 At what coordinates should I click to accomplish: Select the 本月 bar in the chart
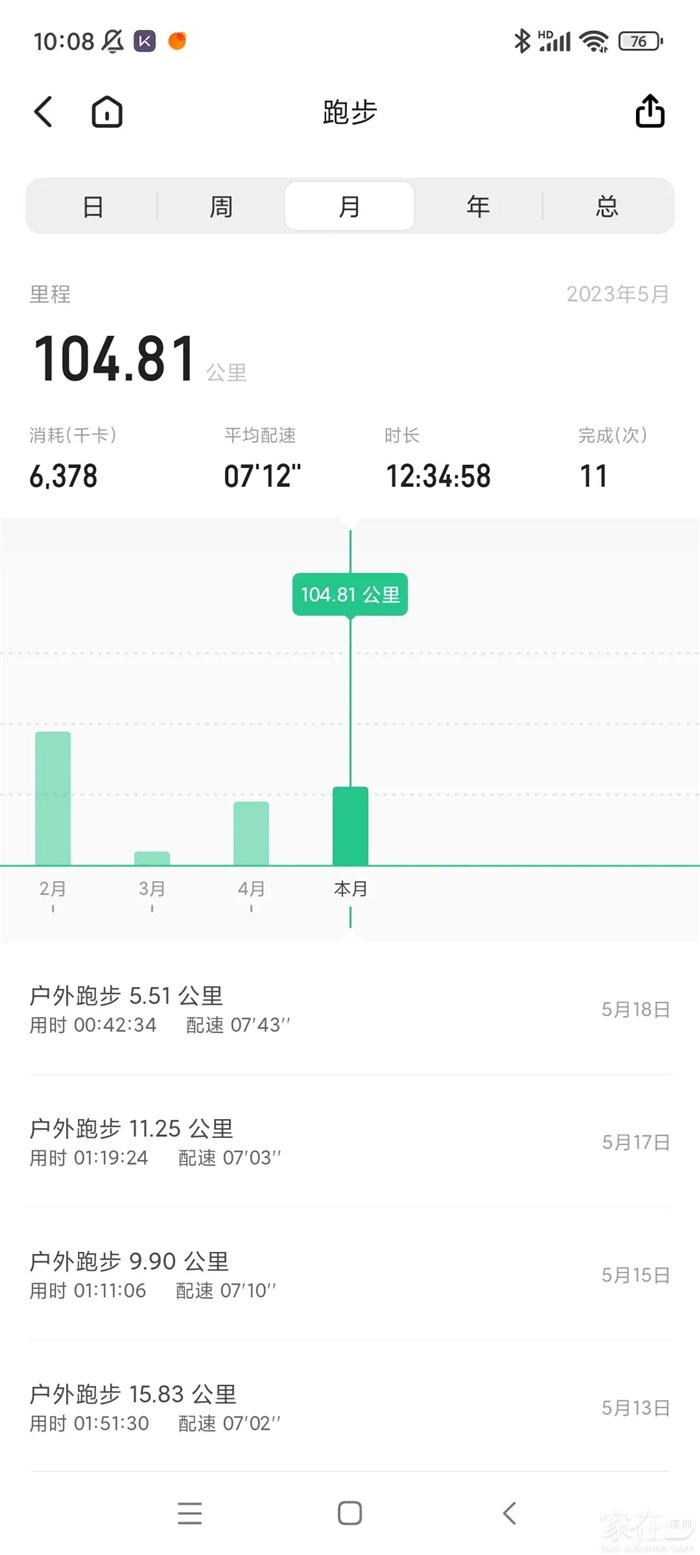point(350,826)
